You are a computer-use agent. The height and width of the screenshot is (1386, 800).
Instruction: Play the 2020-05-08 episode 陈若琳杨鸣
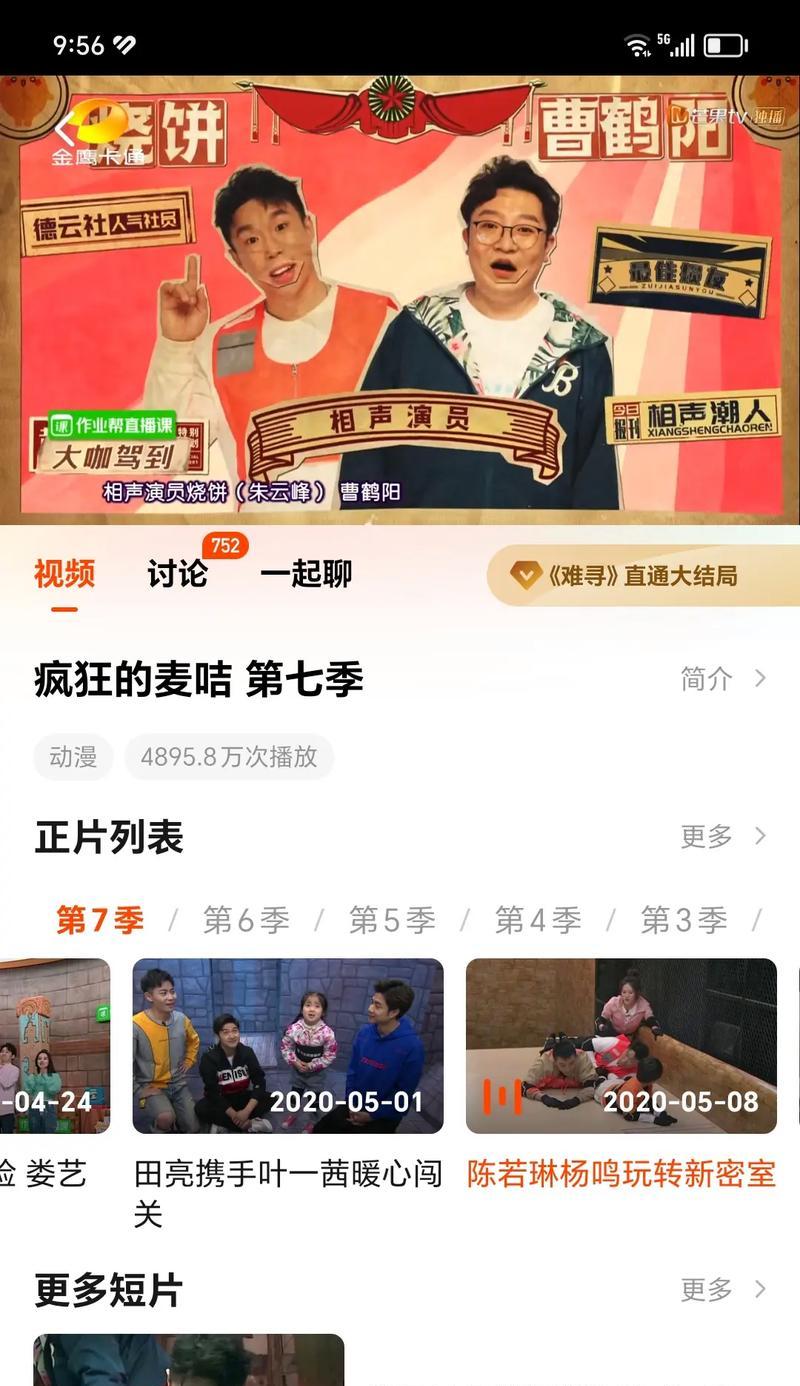621,1046
